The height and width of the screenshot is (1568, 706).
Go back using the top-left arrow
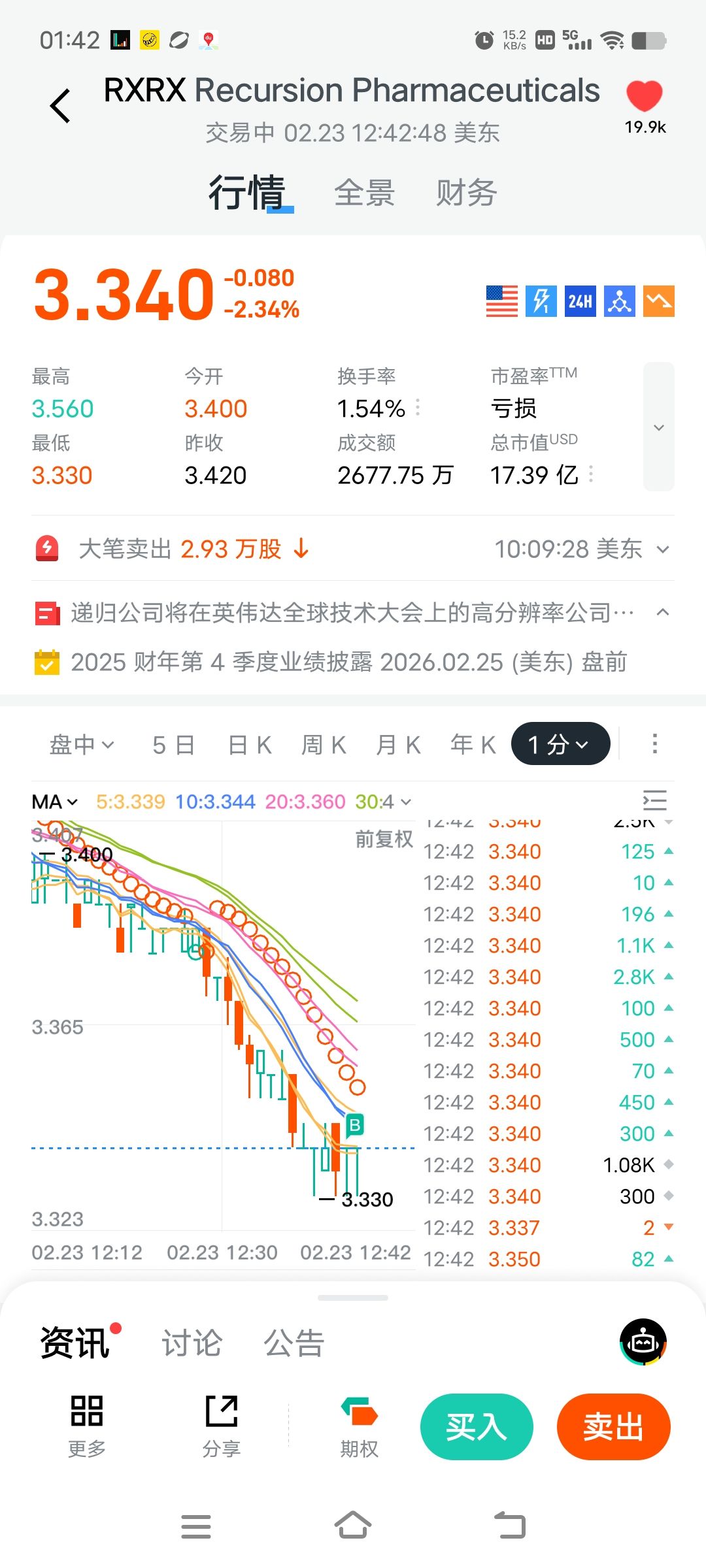tap(61, 106)
